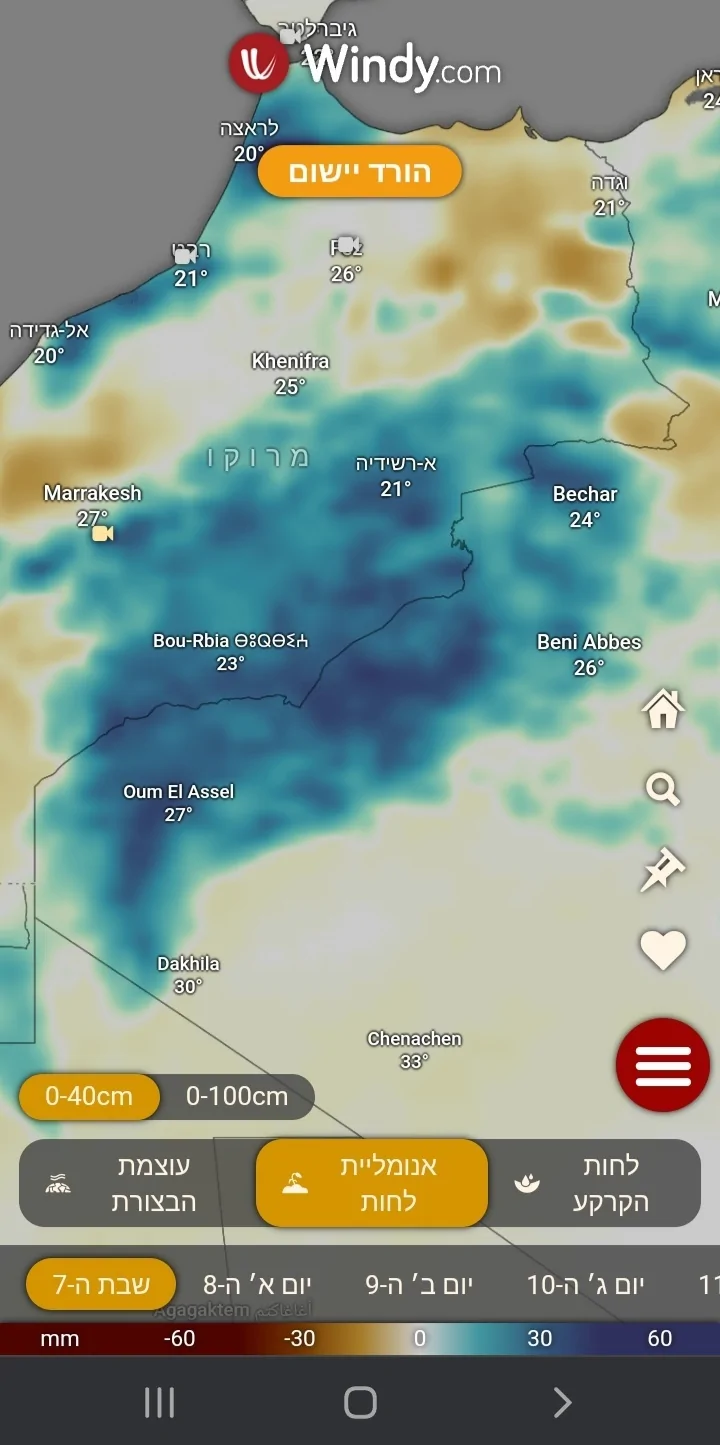Open the search magnifier icon
Viewport: 720px width, 1445px height.
[663, 790]
